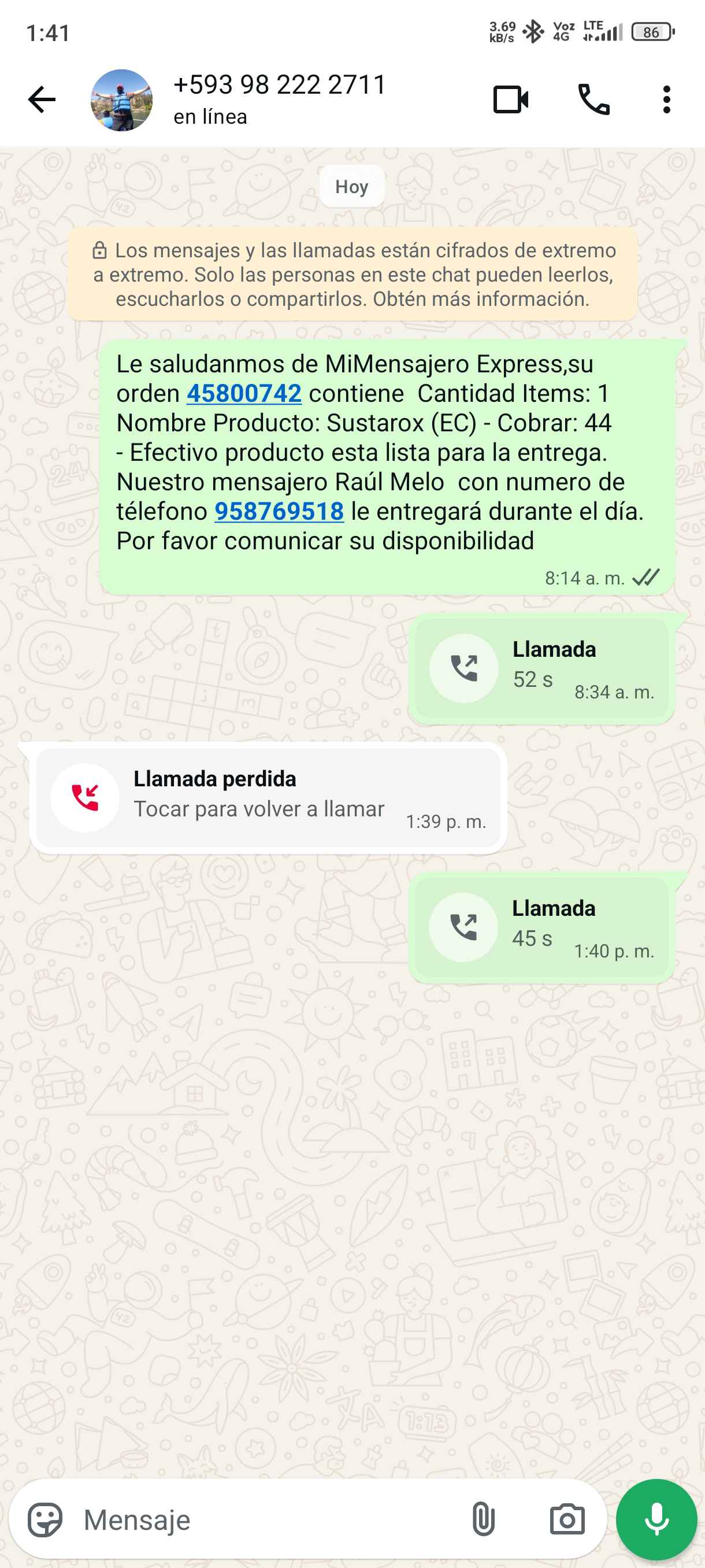The width and height of the screenshot is (705, 1568).
Task: Open the emoji and sticker picker
Action: pos(45,1520)
